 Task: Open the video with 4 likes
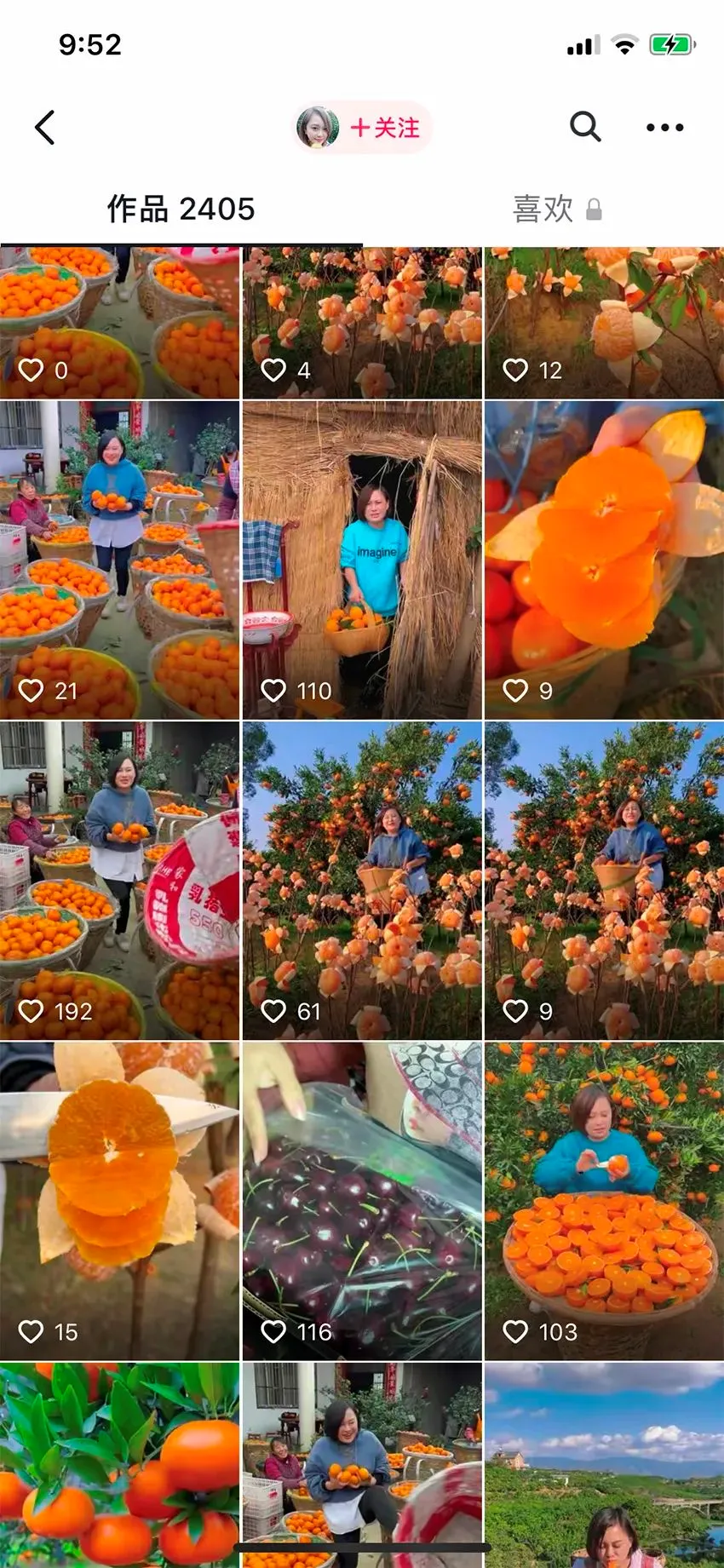click(x=362, y=324)
